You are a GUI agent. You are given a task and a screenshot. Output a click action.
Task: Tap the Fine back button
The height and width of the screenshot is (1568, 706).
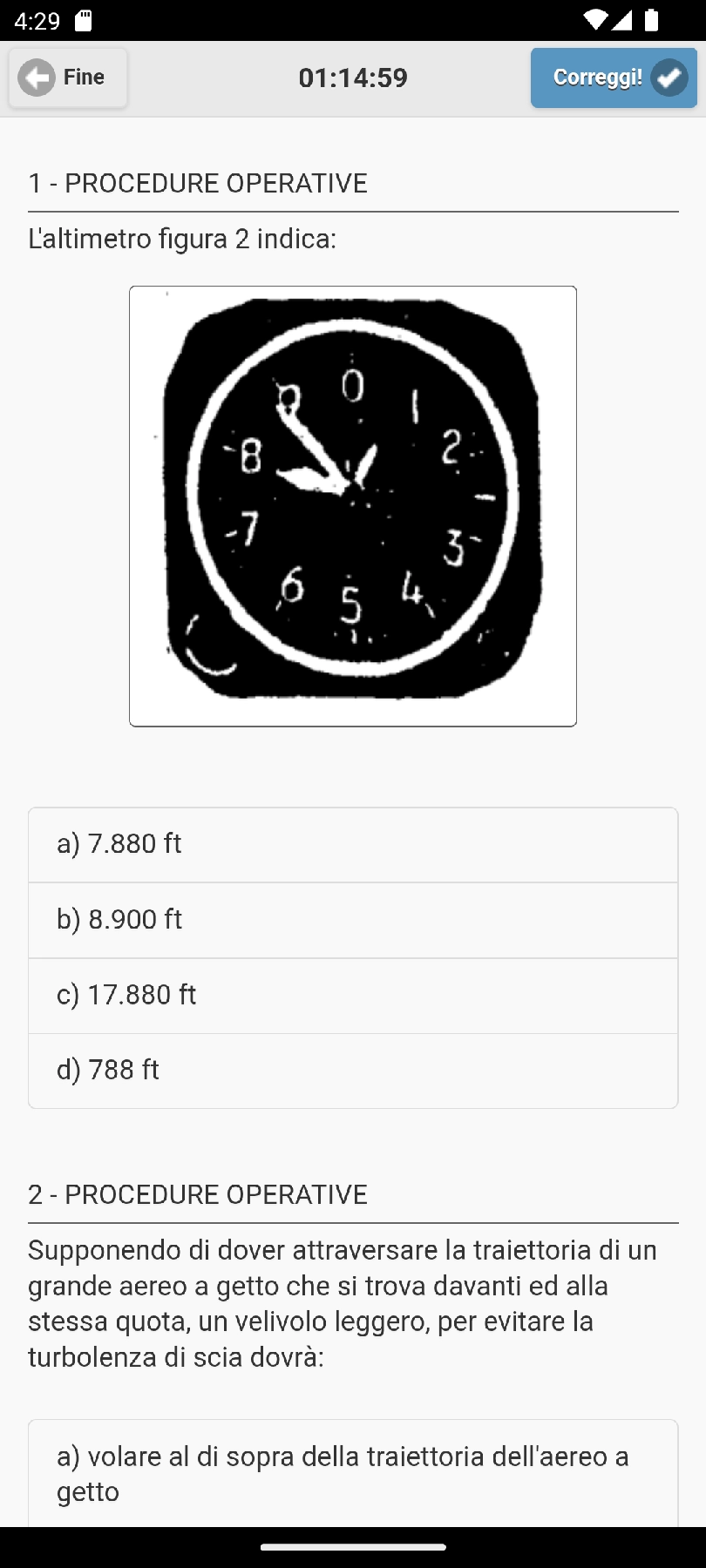(68, 78)
